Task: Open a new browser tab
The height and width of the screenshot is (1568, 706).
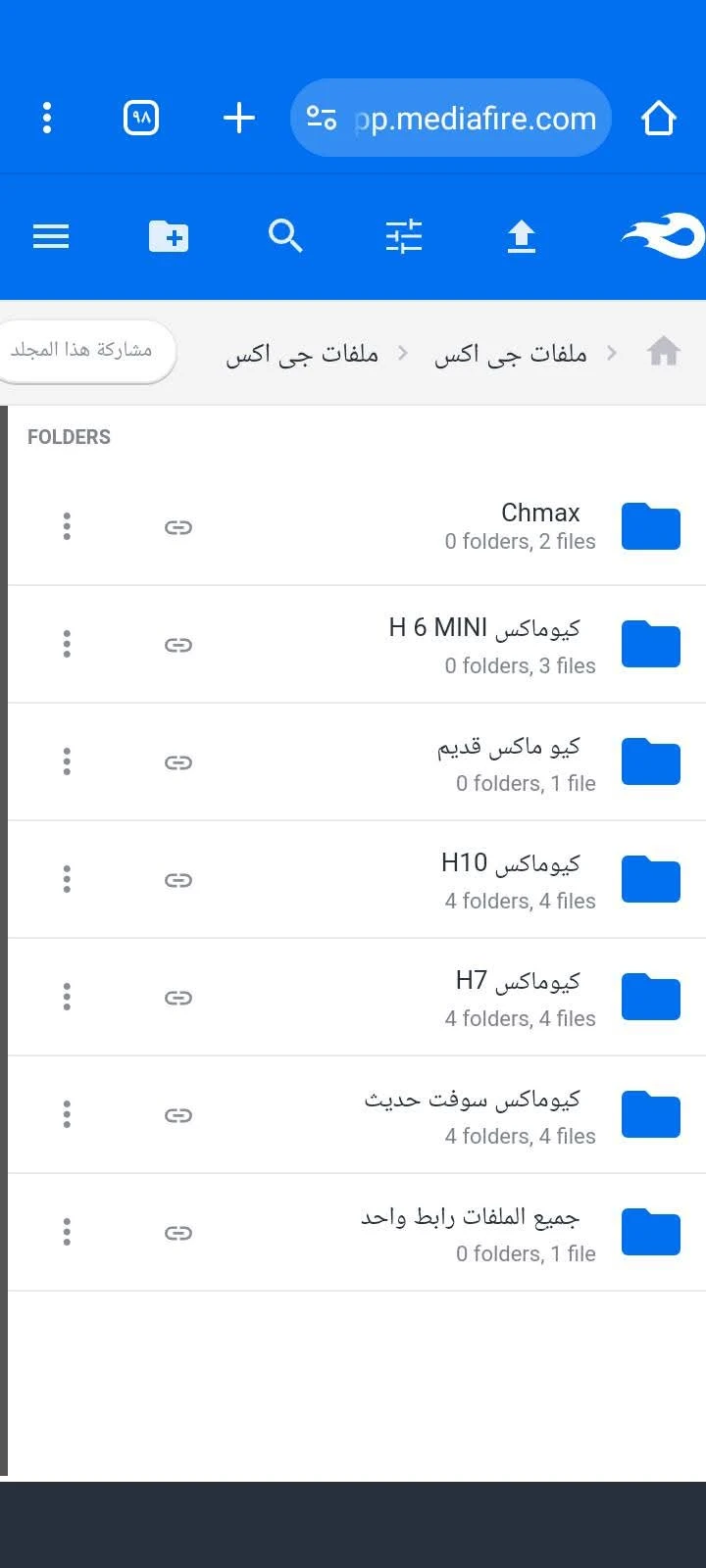Action: point(238,118)
